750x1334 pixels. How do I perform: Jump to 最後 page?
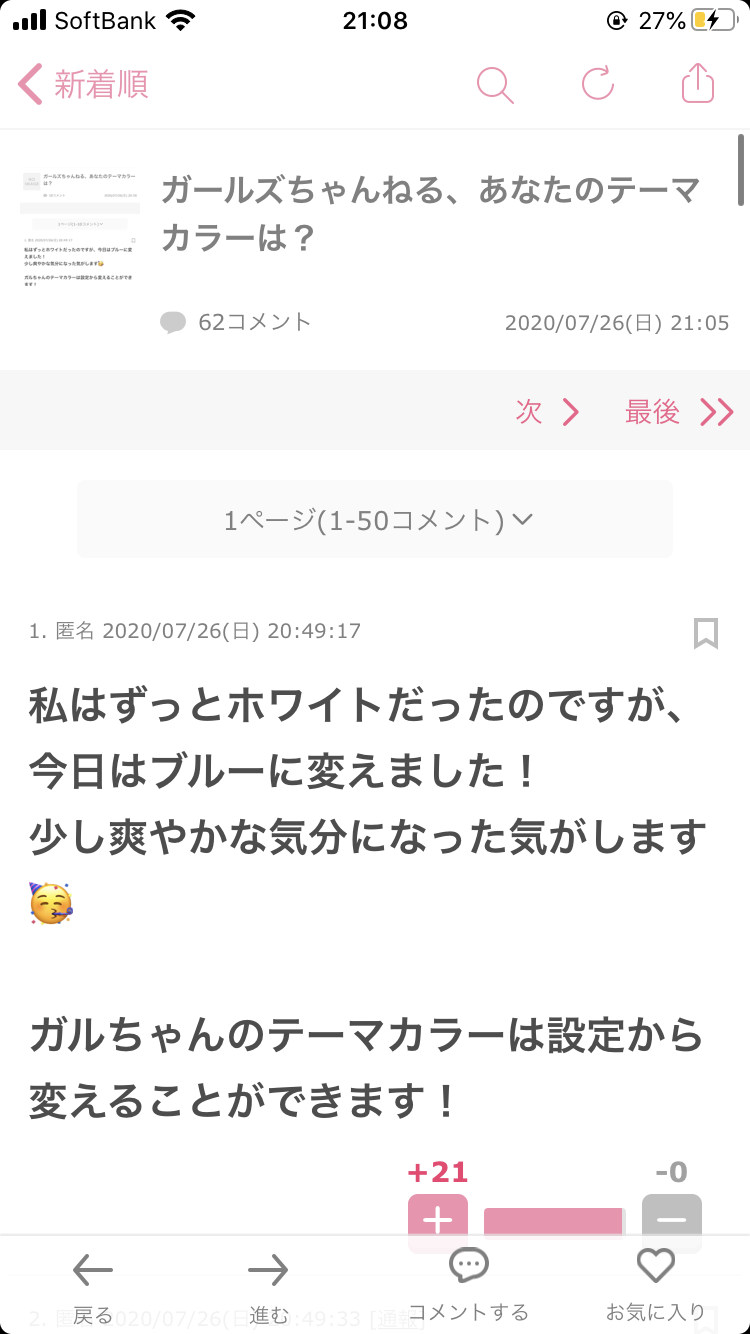pyautogui.click(x=679, y=412)
